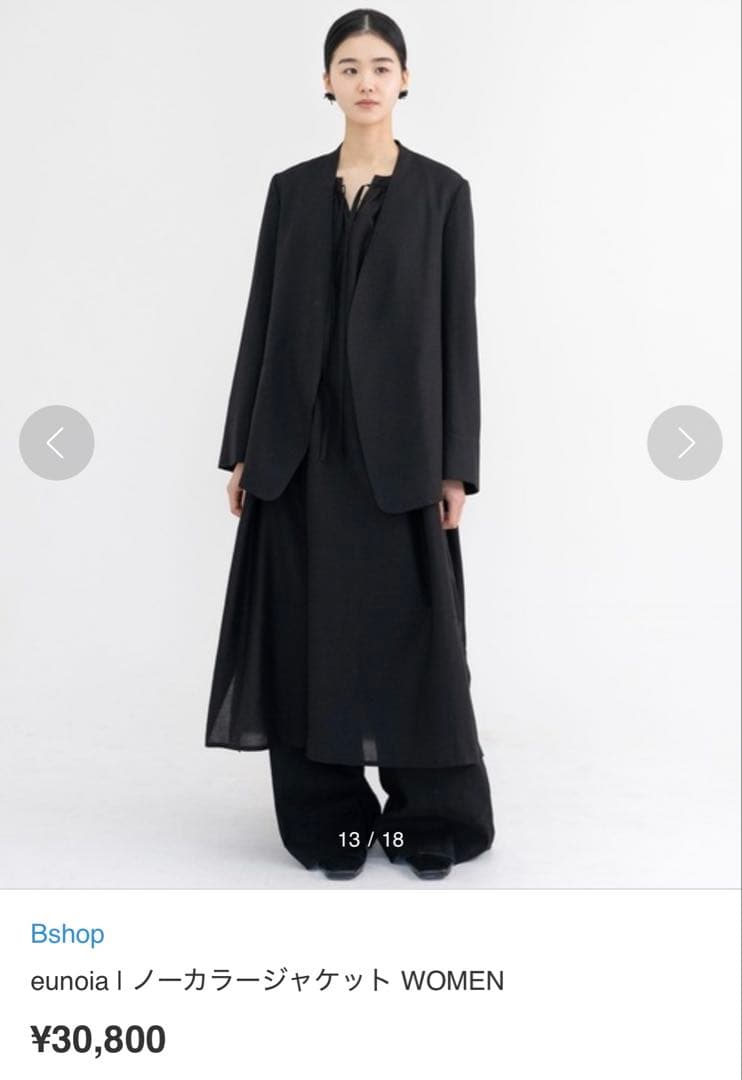Advance to the next product image
Screen dimensions: 742x1080
tap(684, 443)
